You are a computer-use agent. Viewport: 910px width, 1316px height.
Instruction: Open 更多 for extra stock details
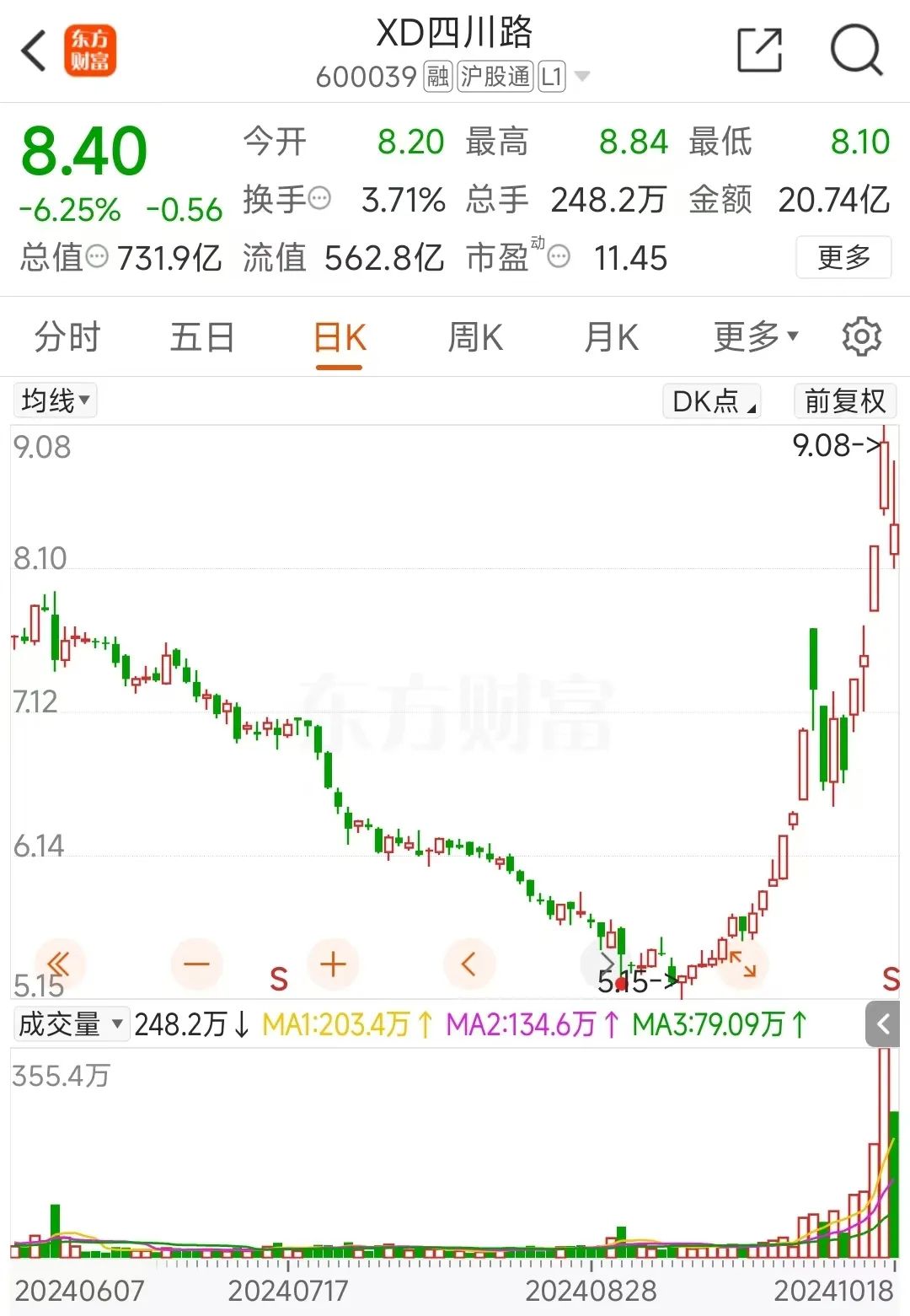pyautogui.click(x=843, y=258)
